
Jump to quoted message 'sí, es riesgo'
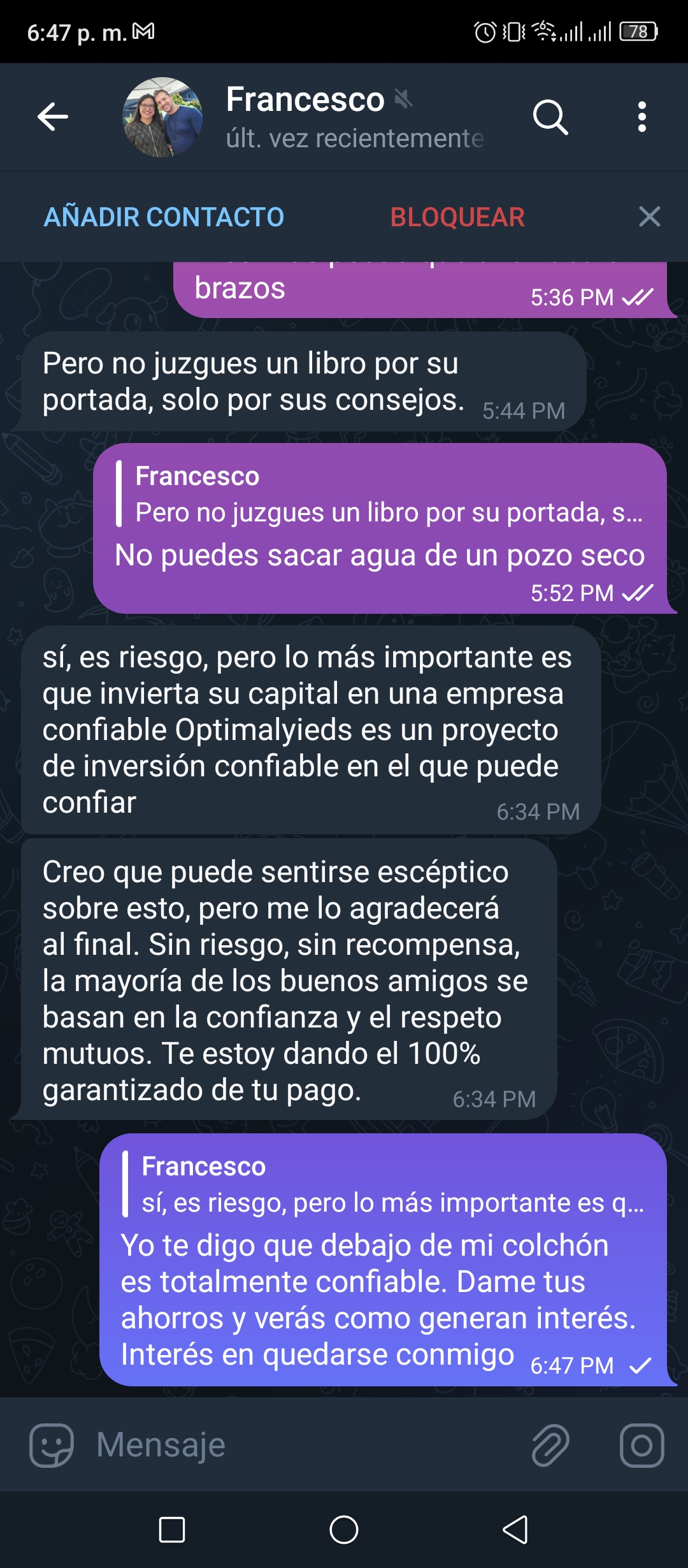(385, 1185)
